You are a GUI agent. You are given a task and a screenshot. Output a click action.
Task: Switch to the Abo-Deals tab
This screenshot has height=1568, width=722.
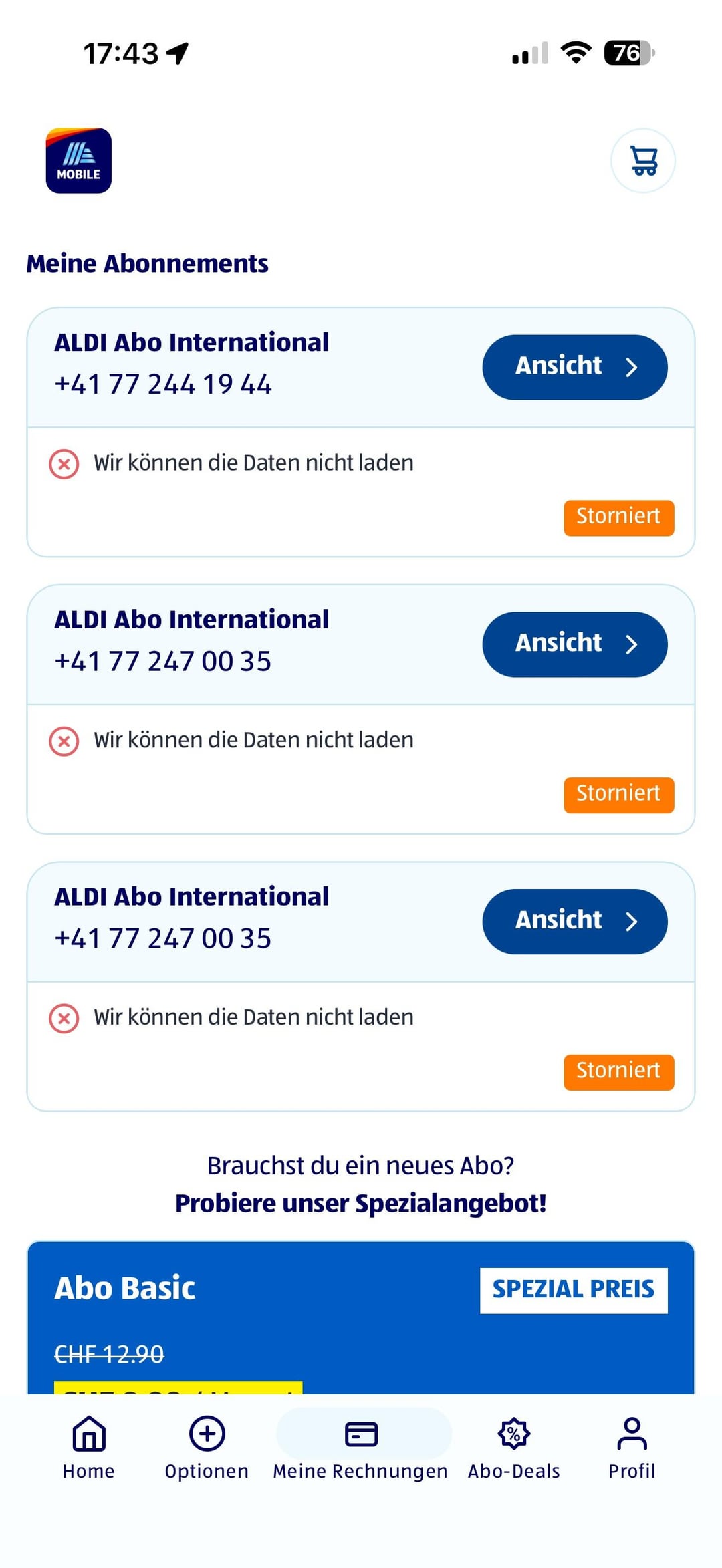pos(513,1448)
